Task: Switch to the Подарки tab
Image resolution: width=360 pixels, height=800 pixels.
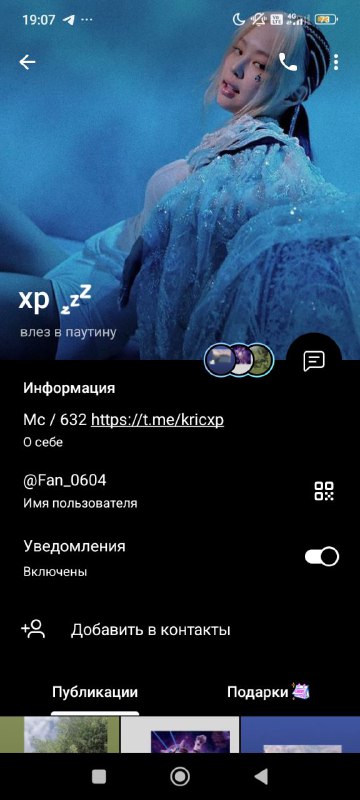Action: click(269, 692)
